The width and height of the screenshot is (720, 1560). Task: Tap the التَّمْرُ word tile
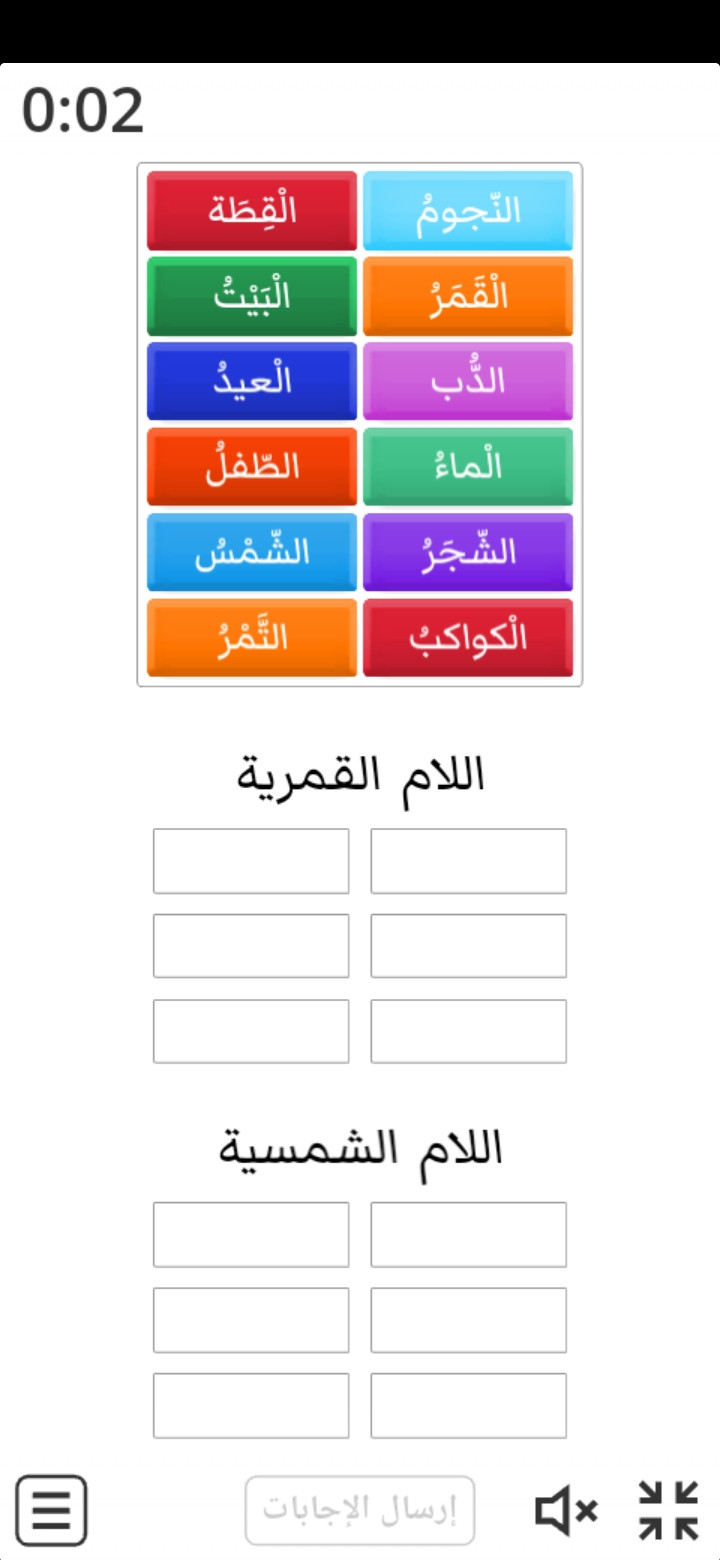click(x=252, y=638)
